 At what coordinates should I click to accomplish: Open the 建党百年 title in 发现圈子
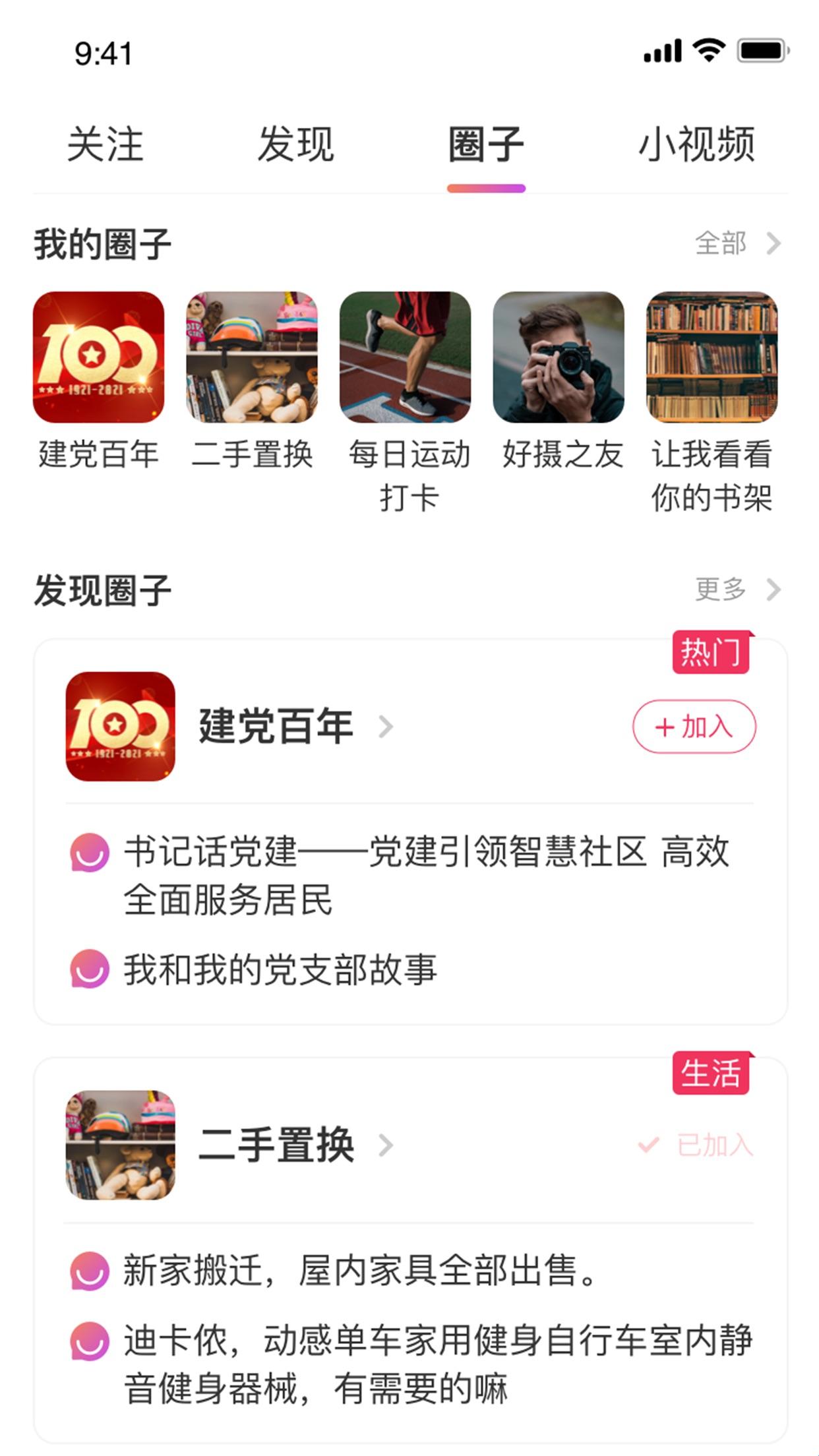click(277, 727)
